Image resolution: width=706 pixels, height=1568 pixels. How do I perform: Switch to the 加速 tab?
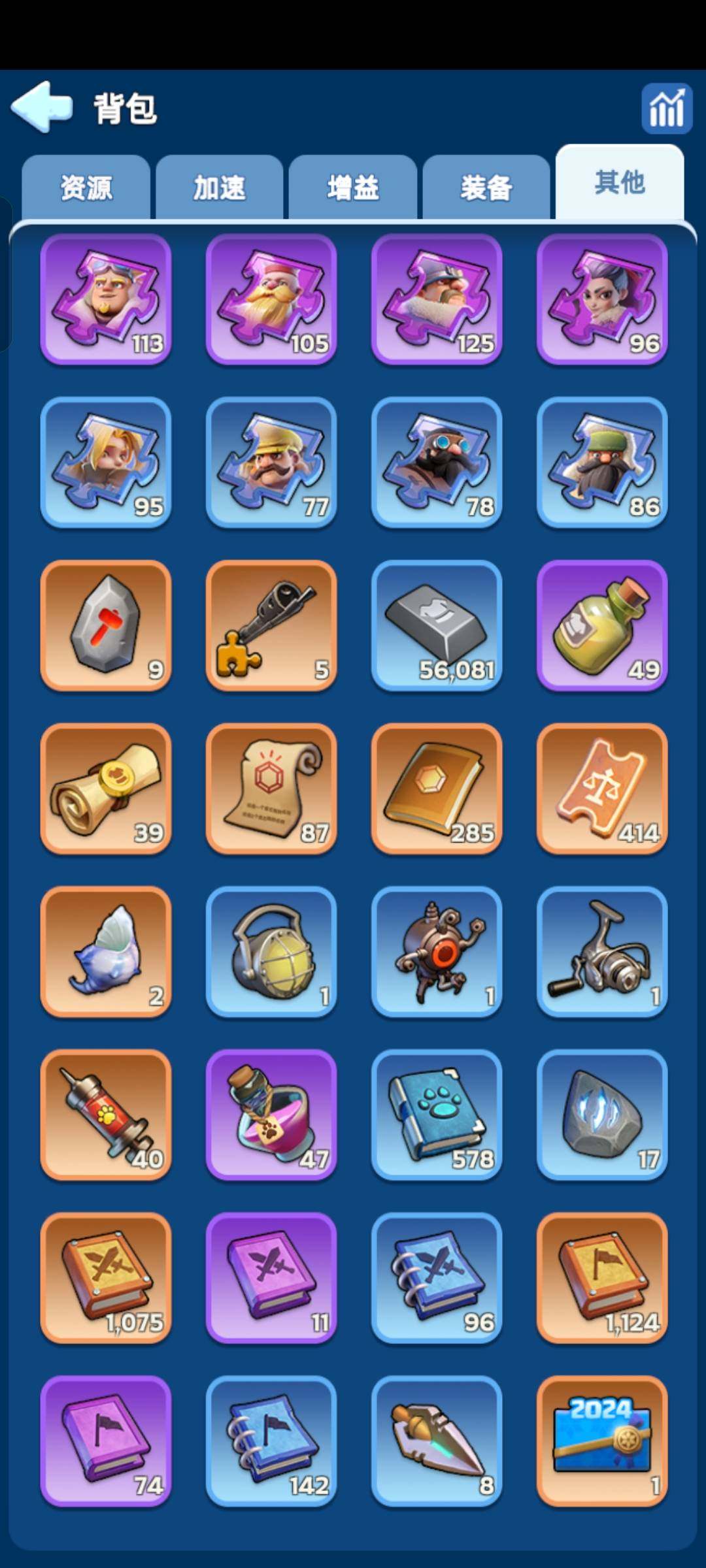[x=220, y=188]
